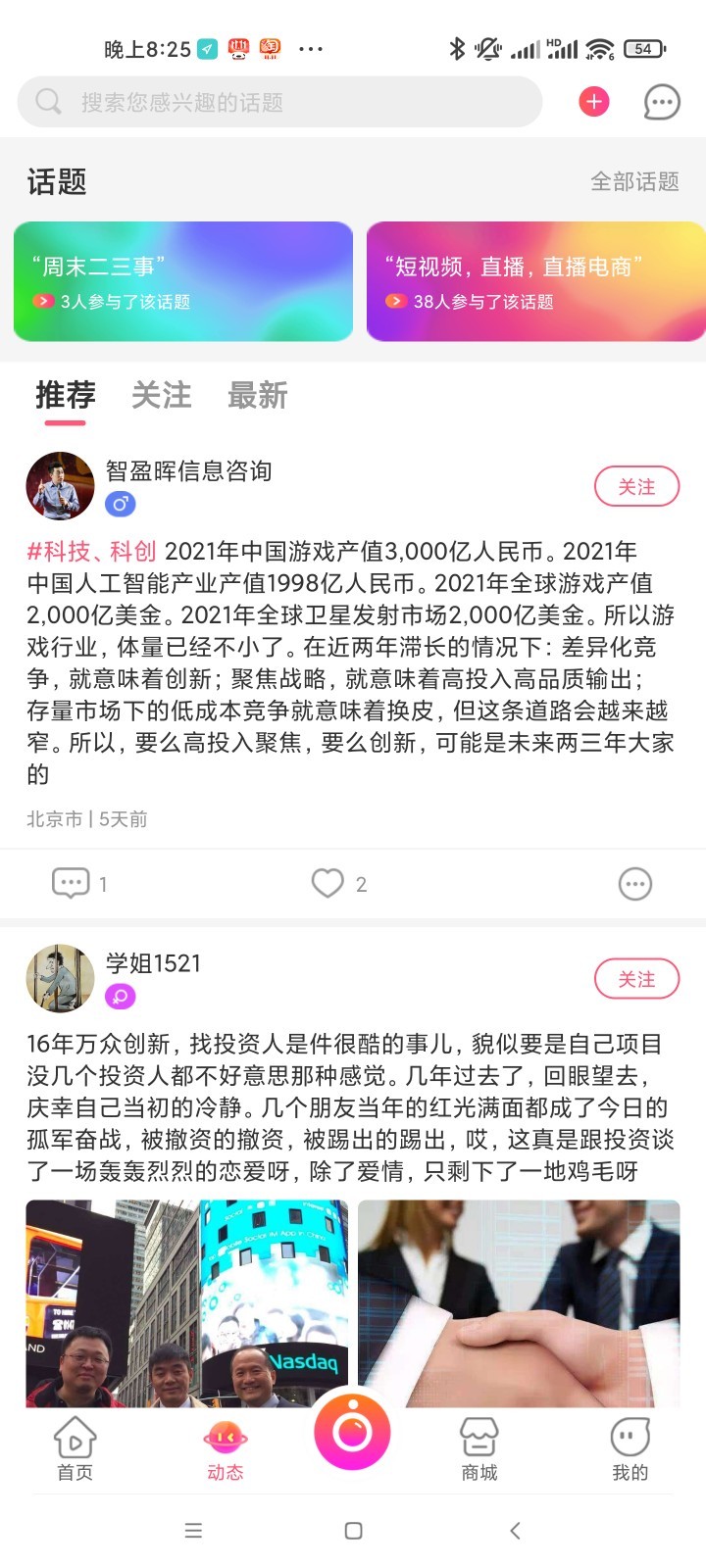View all topics via 全部话题
Screen dimensions: 706x1568
pyautogui.click(x=634, y=181)
